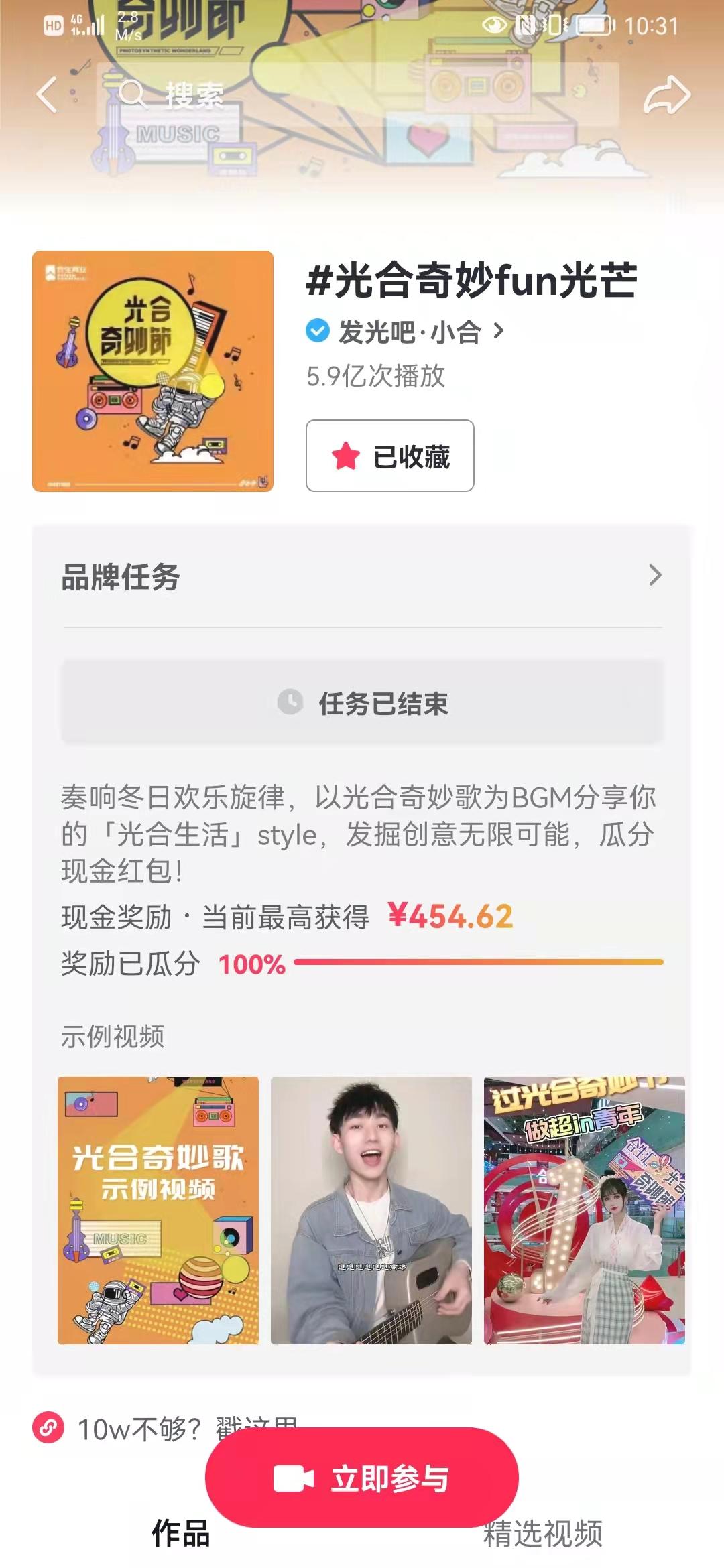Open the guitar singer example video
The image size is (724, 1568).
coord(371,1210)
